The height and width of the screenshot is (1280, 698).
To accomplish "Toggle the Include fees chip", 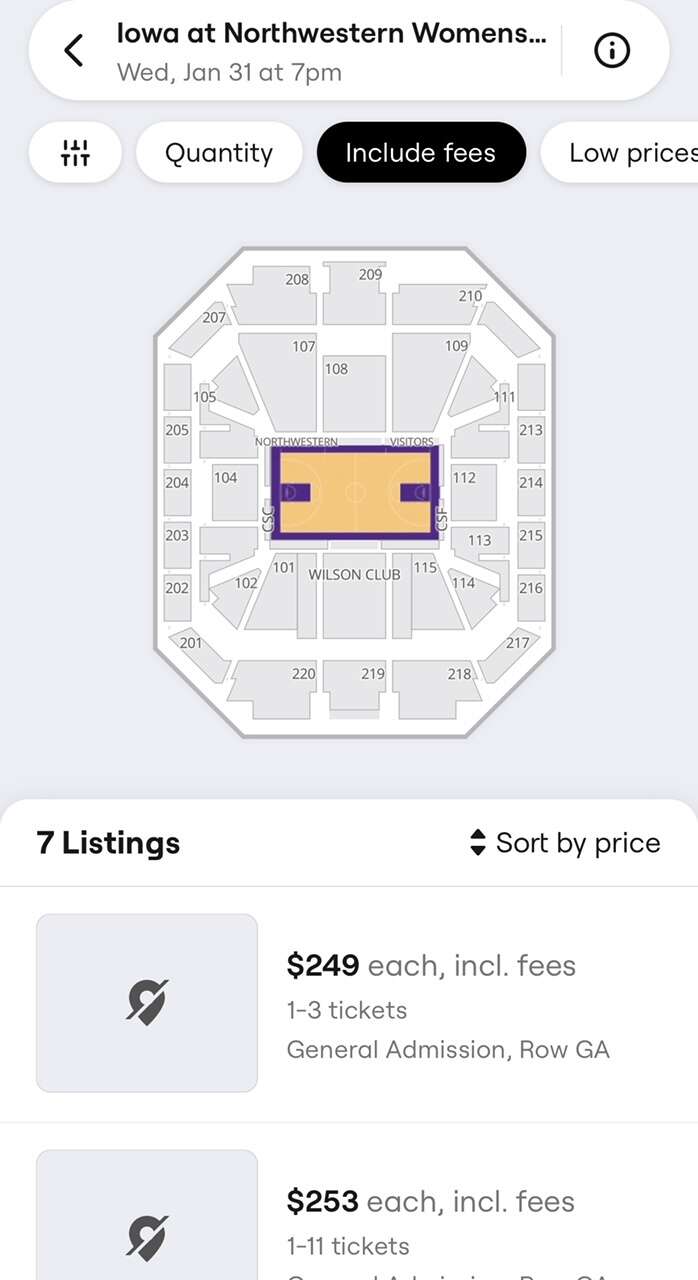I will click(x=420, y=152).
